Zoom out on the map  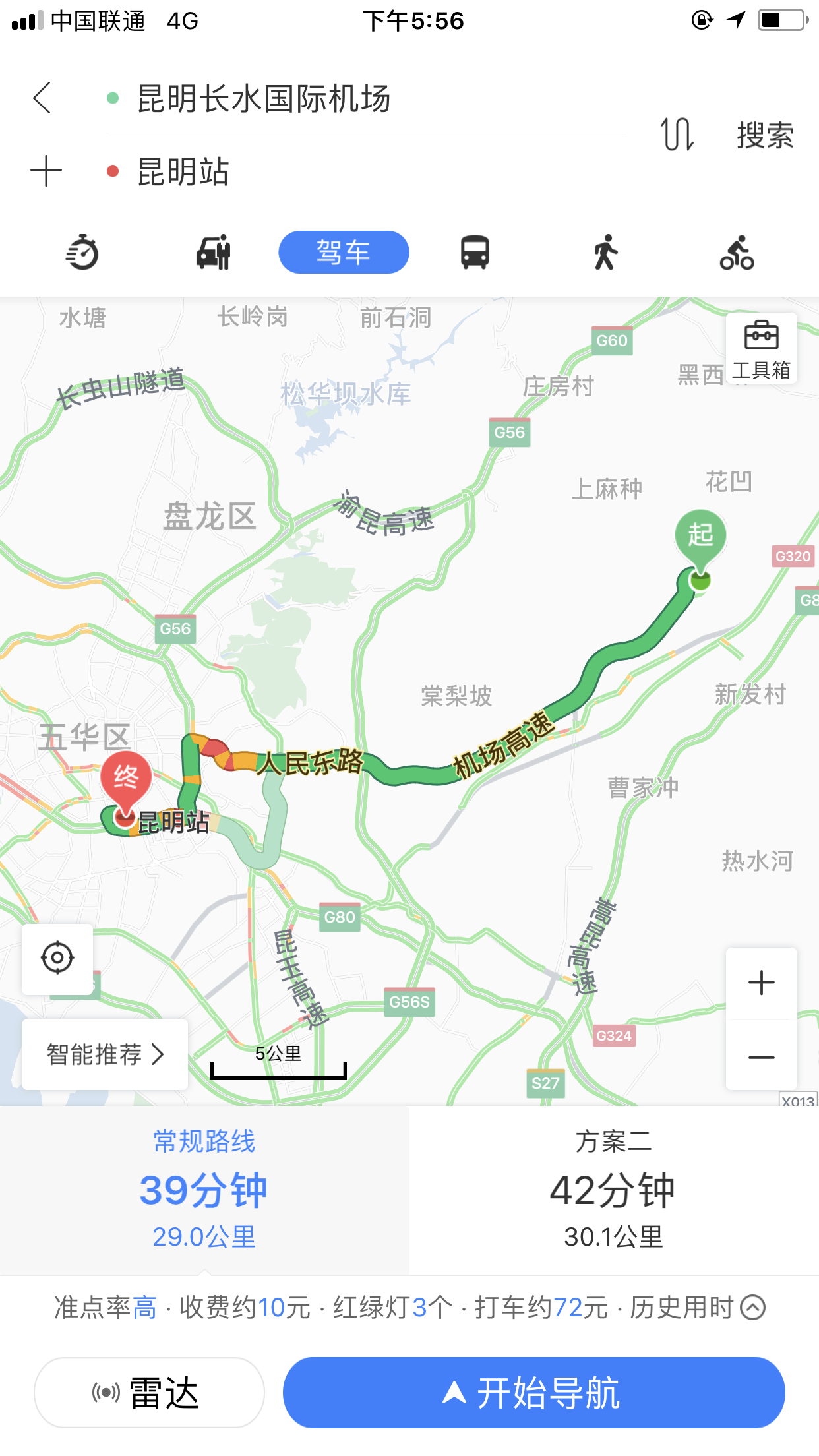[762, 1057]
